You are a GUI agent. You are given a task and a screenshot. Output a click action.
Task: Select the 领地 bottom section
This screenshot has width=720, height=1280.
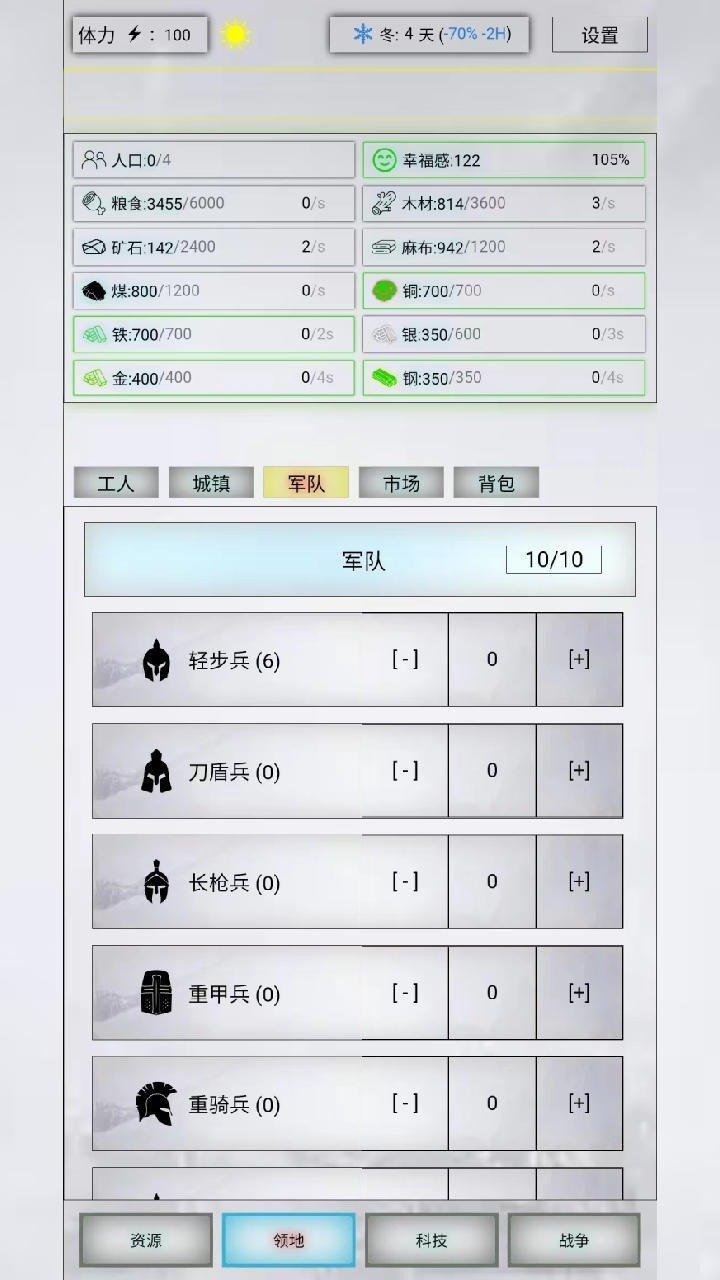coord(289,1240)
